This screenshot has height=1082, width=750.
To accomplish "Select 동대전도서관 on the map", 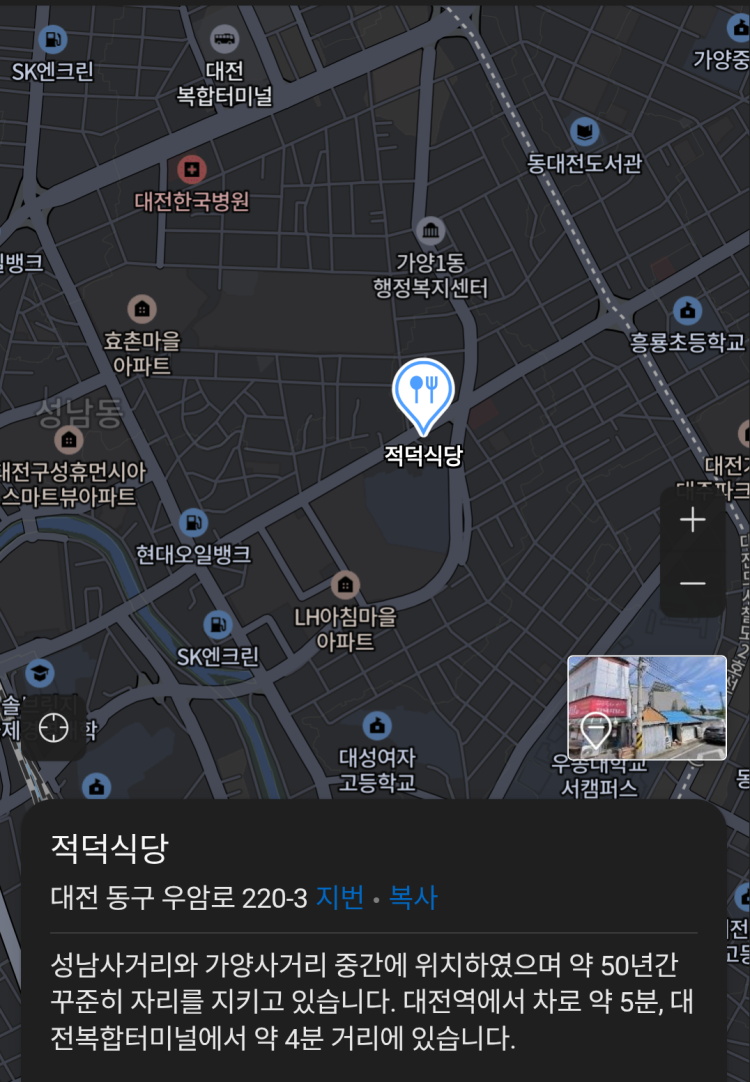I will [585, 132].
